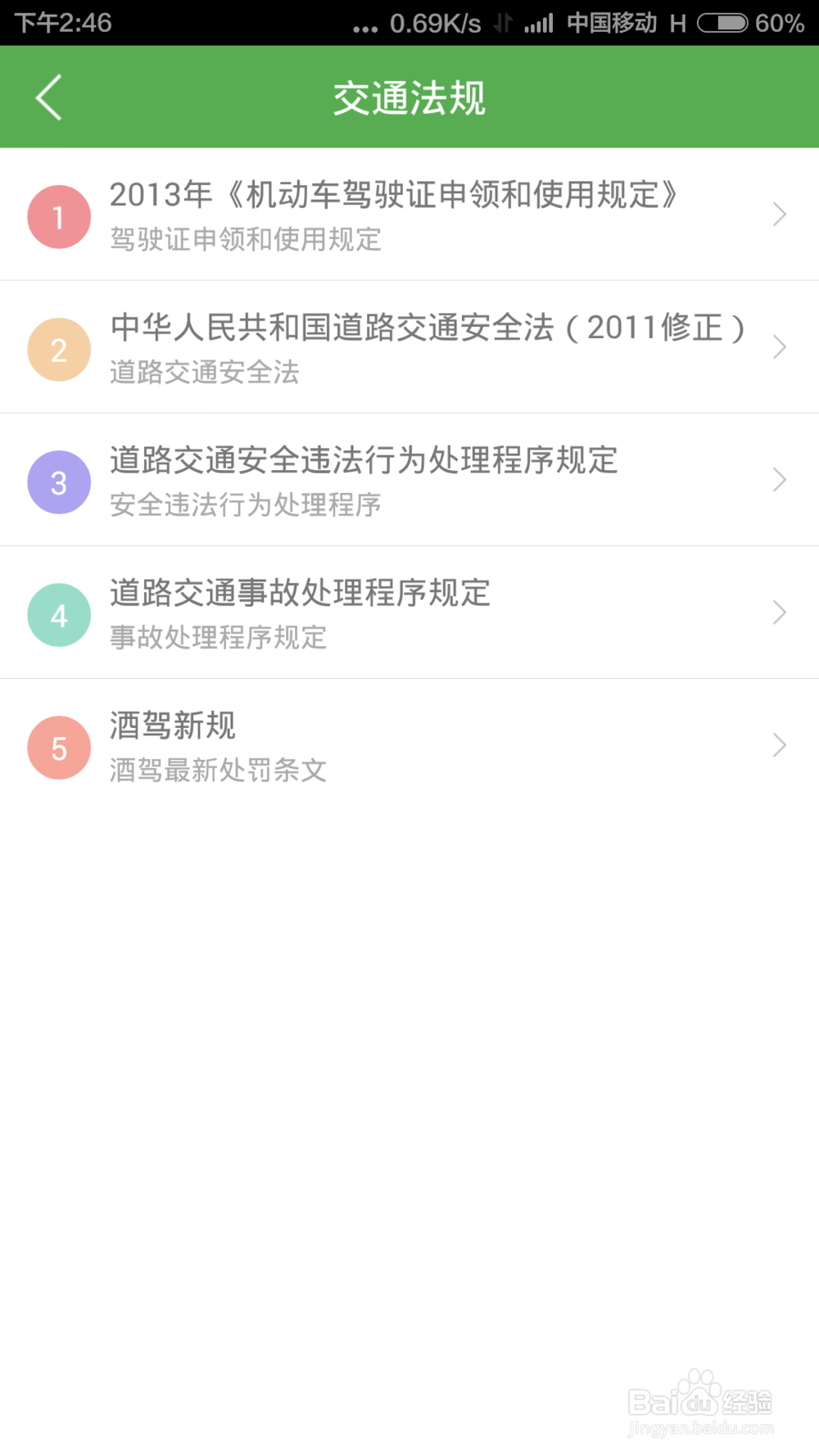Select the red number 5 badge
The width and height of the screenshot is (819, 1456).
[58, 746]
